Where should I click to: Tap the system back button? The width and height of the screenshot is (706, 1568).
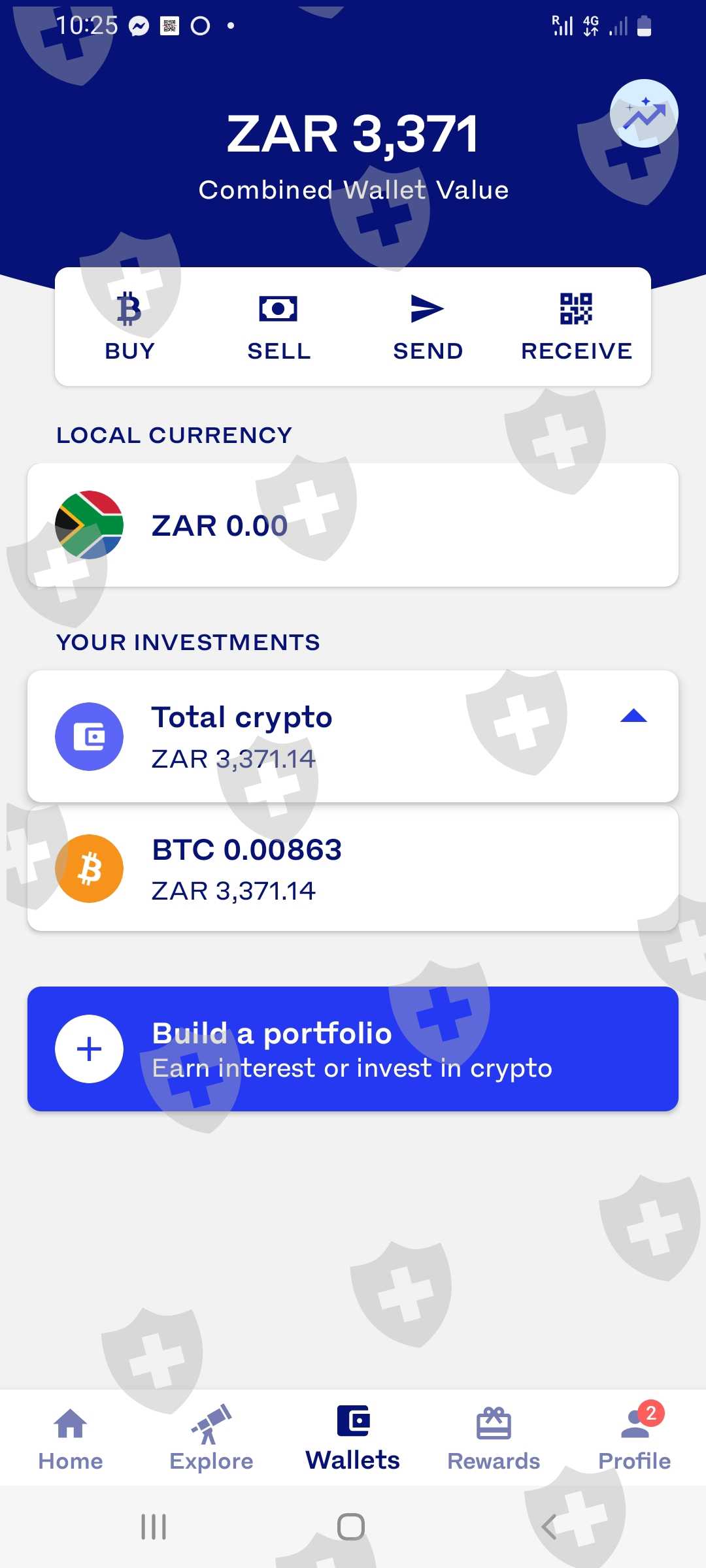(550, 1527)
